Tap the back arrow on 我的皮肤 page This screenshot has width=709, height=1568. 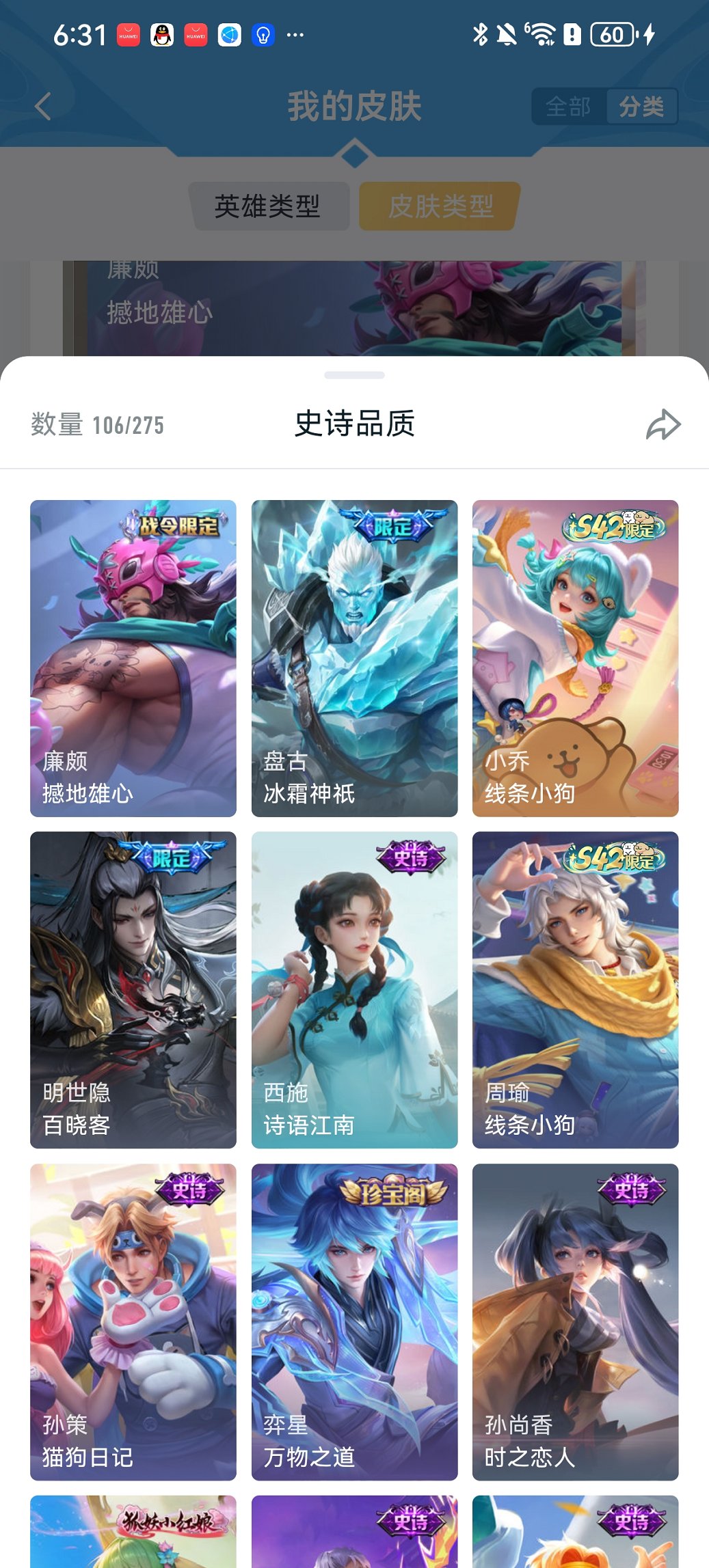click(x=42, y=107)
